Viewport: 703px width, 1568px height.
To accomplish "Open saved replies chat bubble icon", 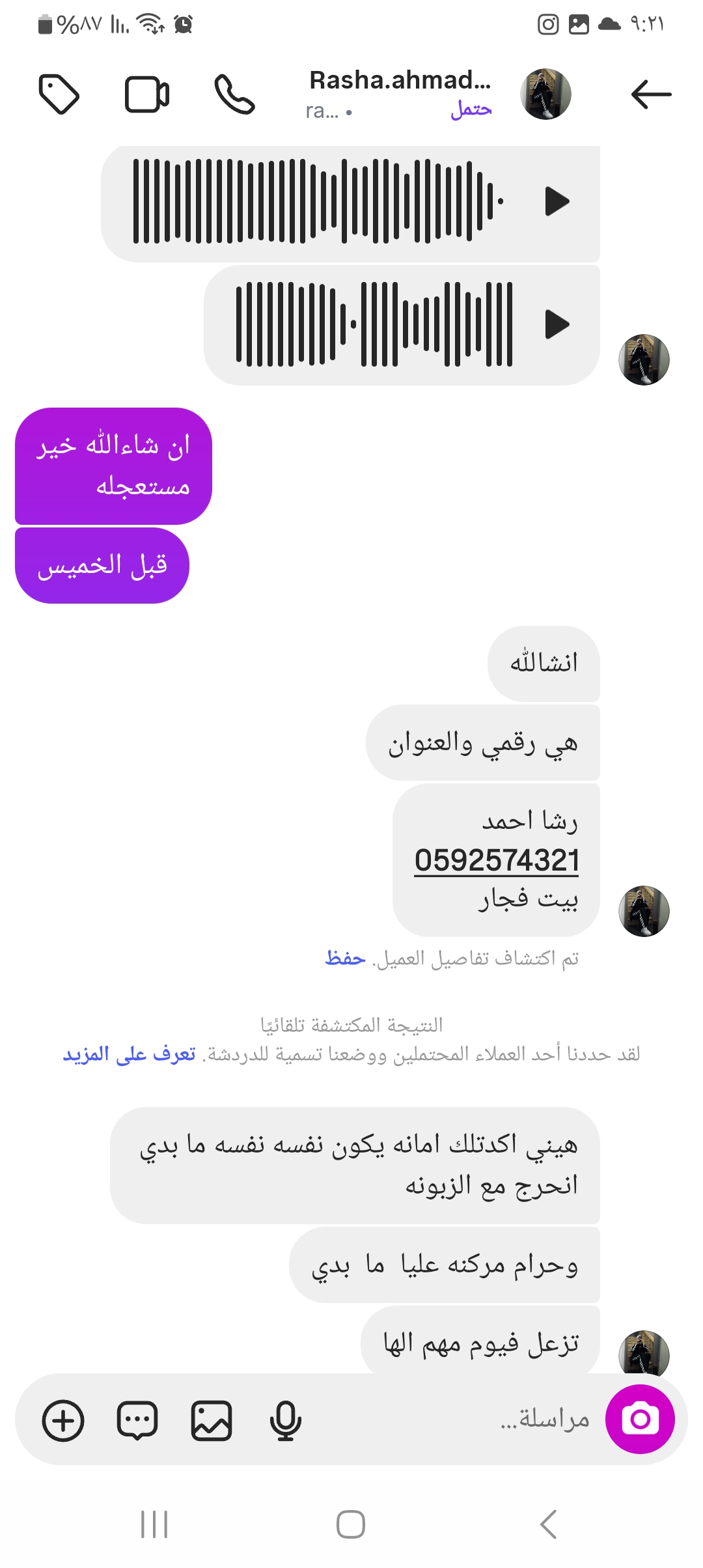I will pyautogui.click(x=137, y=1420).
